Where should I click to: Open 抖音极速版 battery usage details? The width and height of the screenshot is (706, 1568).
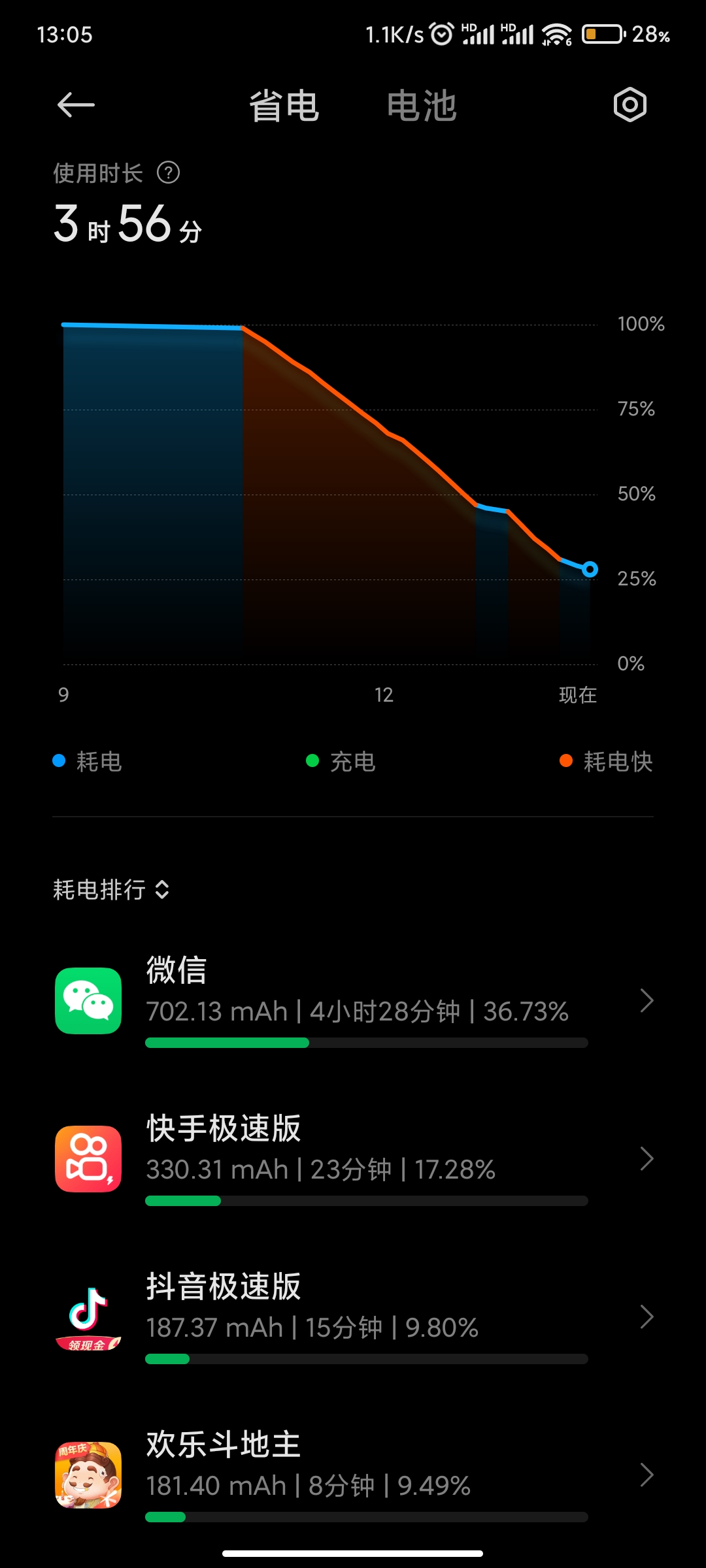[x=353, y=1317]
